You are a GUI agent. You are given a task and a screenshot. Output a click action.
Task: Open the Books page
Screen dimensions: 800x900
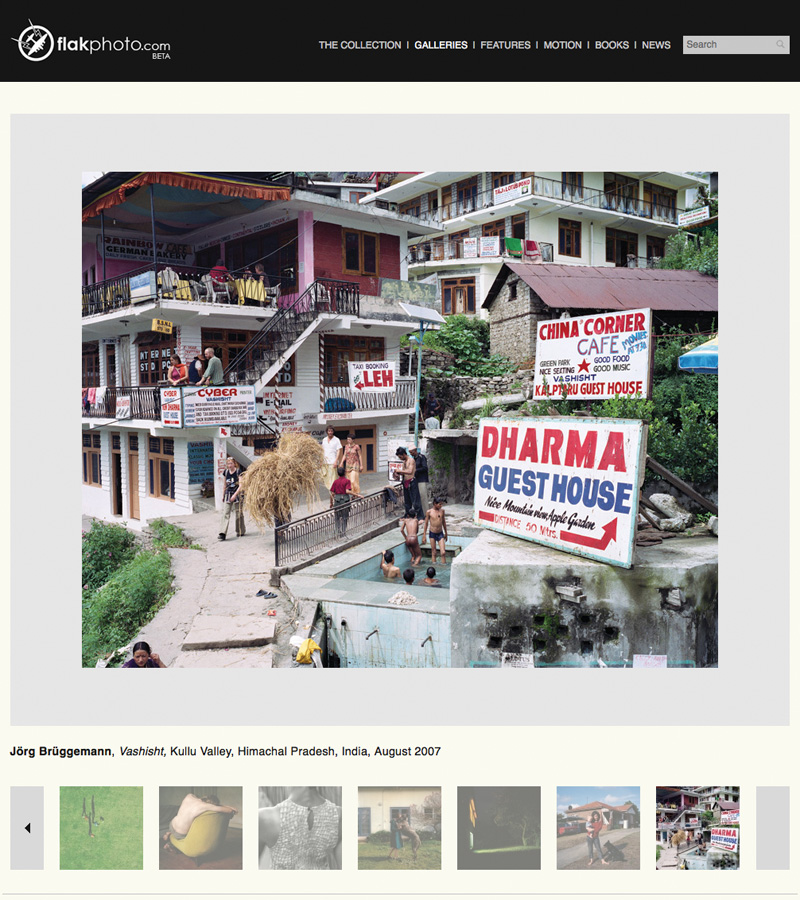click(x=612, y=45)
